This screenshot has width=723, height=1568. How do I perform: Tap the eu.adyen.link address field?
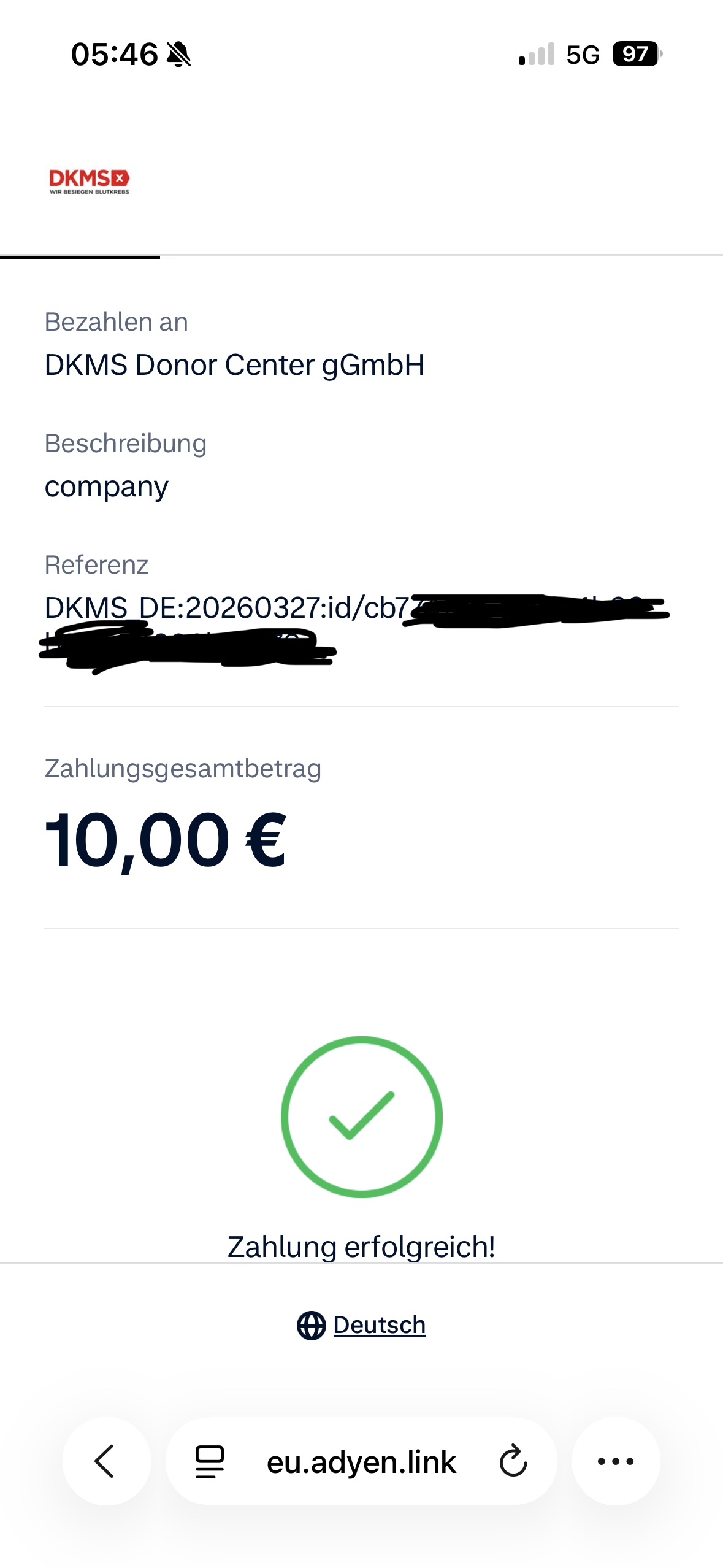tap(361, 1461)
